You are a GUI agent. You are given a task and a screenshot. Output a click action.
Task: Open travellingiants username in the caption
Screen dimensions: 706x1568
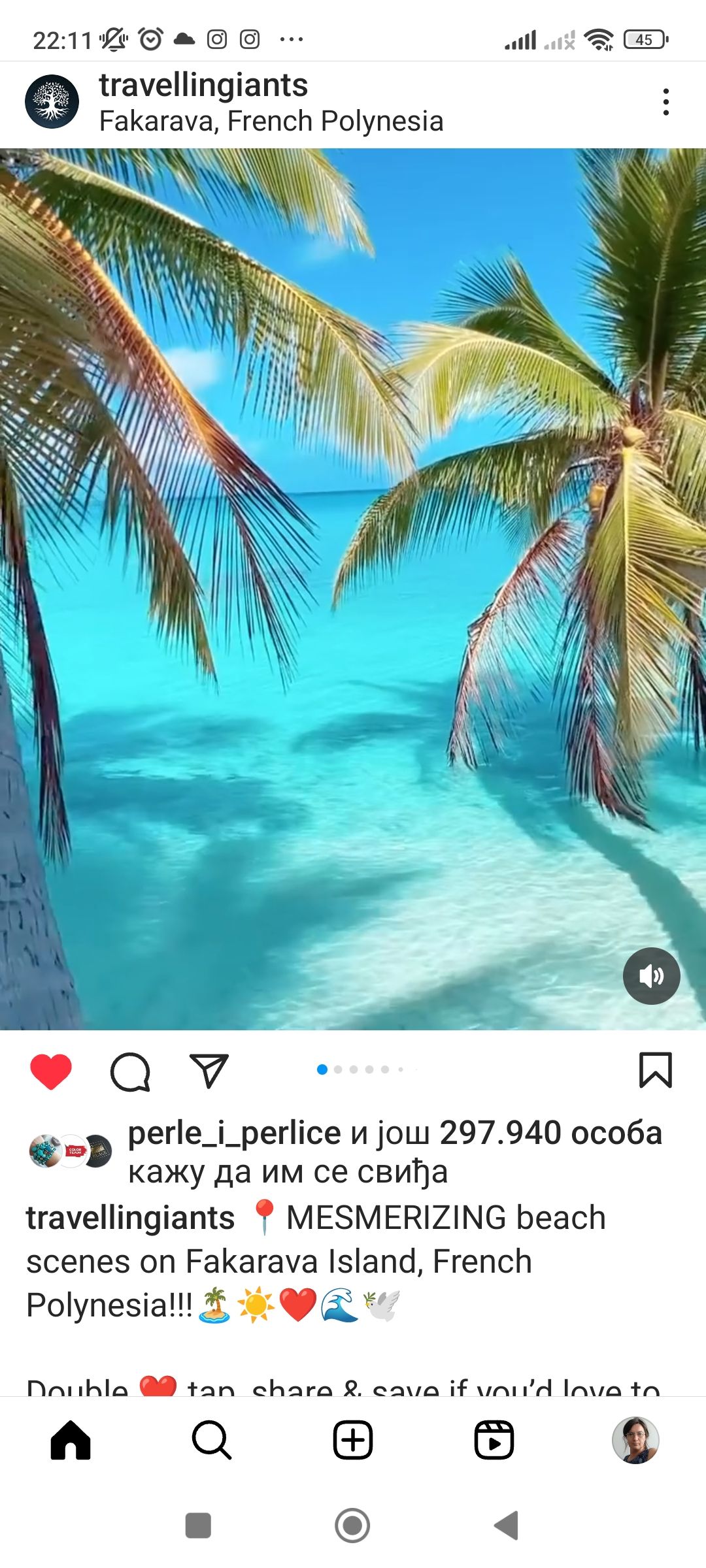coord(130,1218)
